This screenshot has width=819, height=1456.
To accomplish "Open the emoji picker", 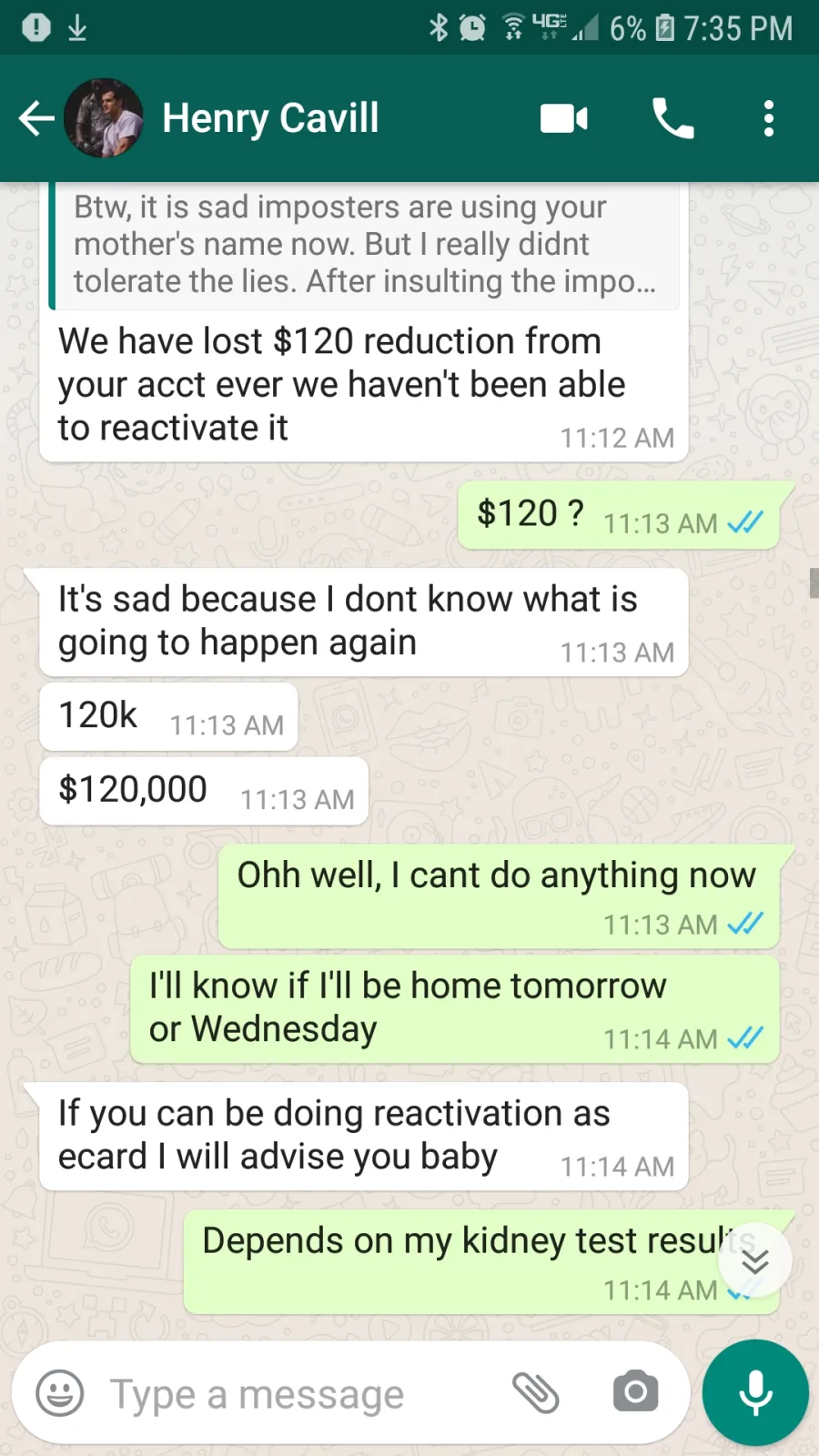I will (60, 1393).
